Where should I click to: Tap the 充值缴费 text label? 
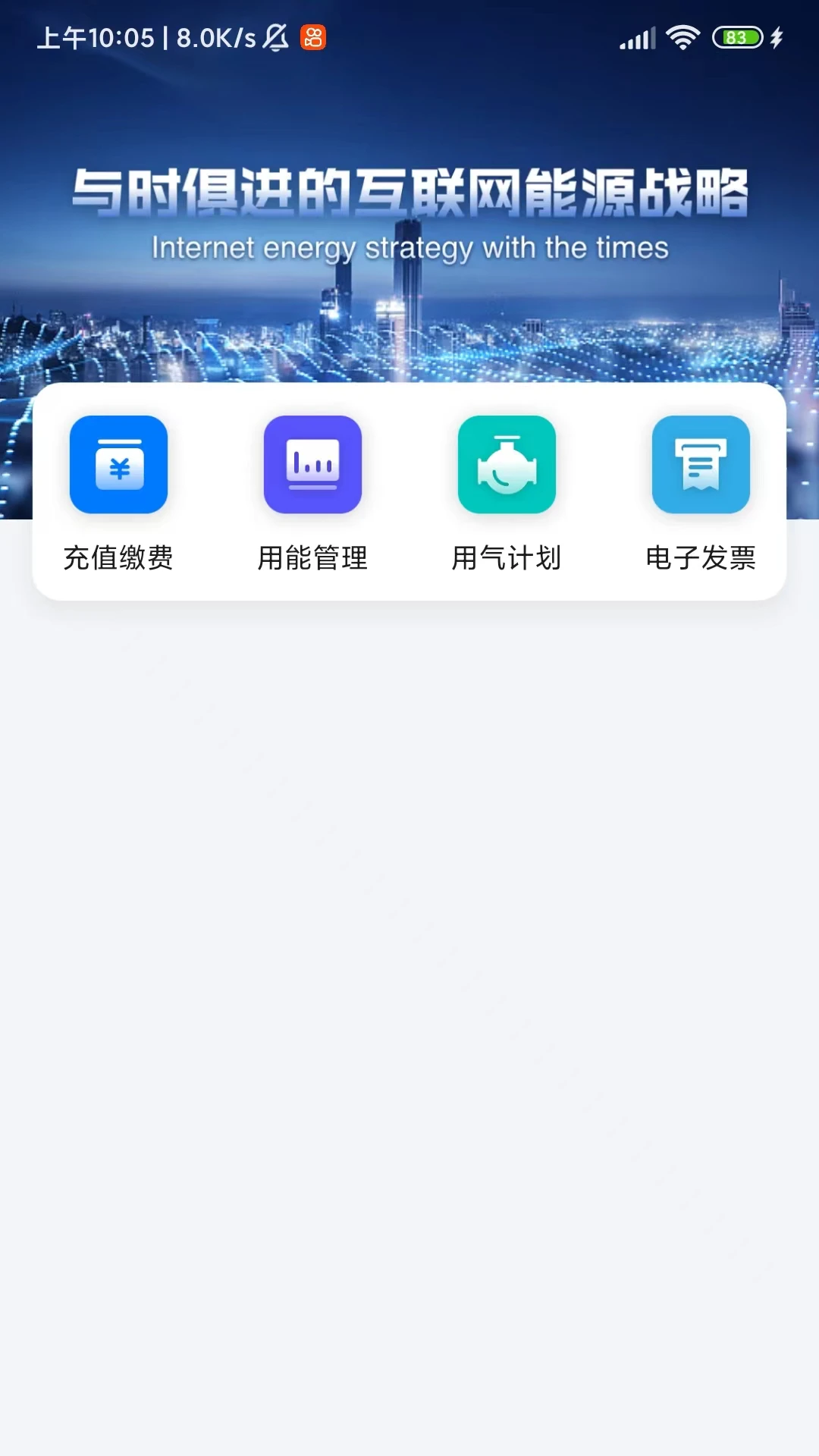click(x=118, y=559)
